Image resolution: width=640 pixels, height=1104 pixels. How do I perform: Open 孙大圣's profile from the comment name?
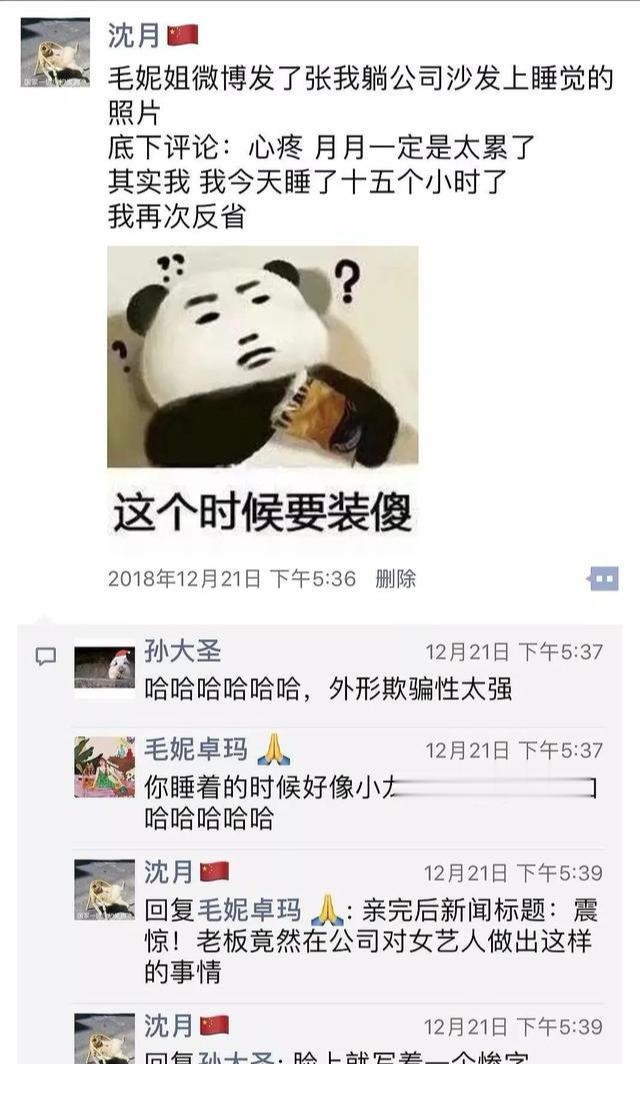[182, 651]
